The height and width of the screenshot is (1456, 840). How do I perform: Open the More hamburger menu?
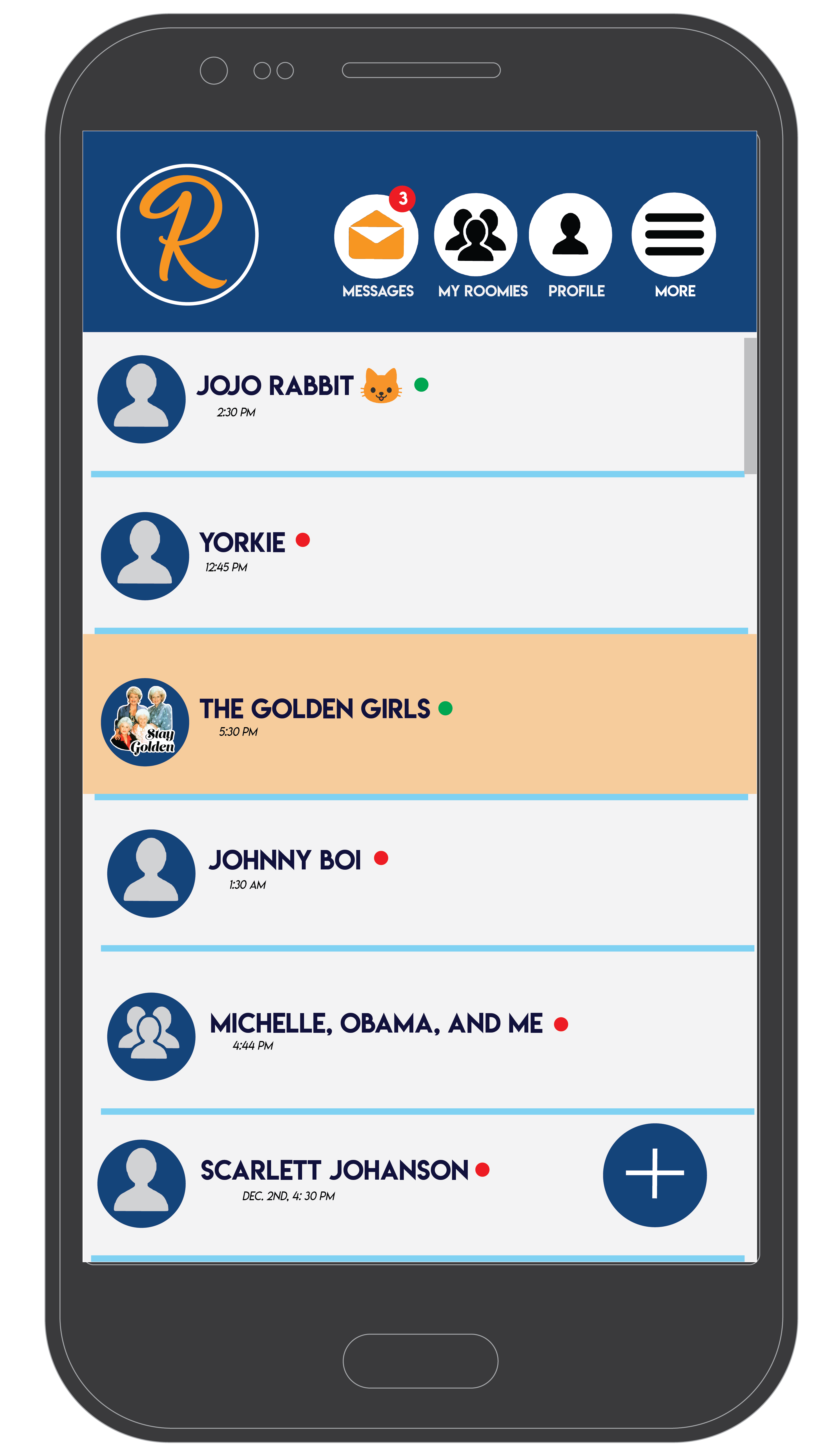click(673, 235)
